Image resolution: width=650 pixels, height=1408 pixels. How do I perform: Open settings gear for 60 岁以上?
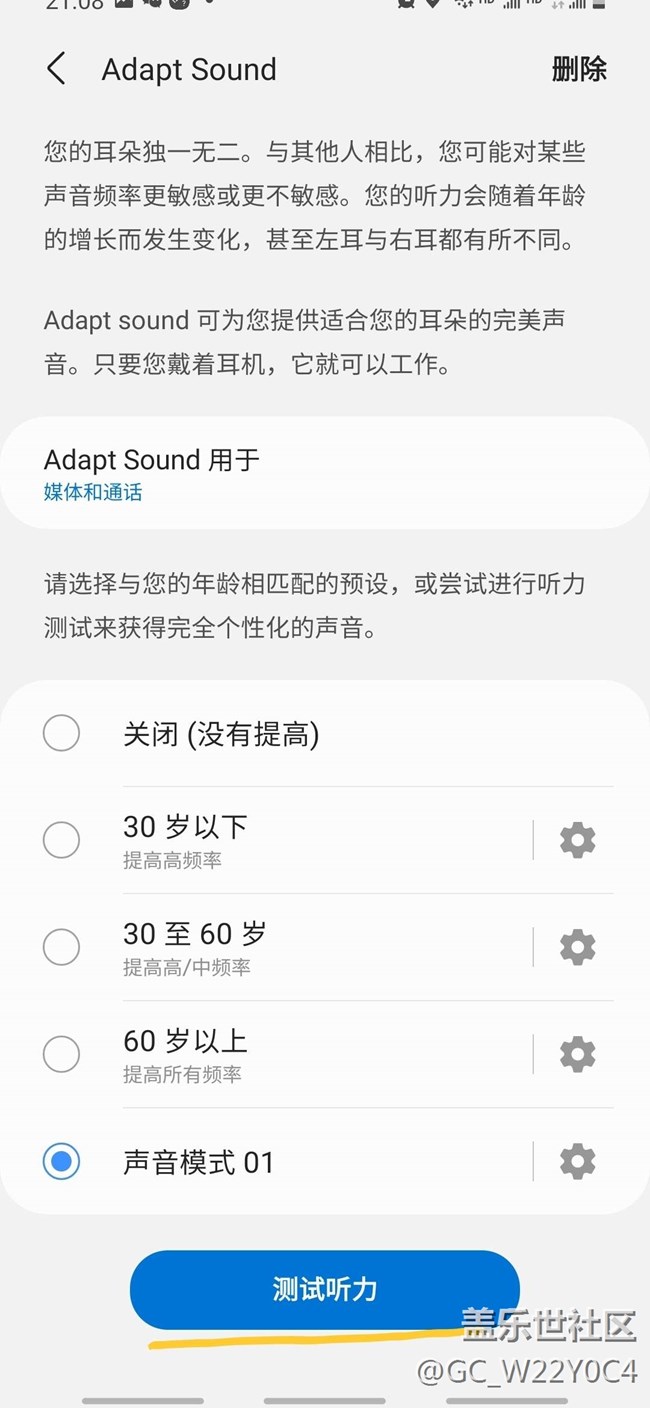point(577,1054)
